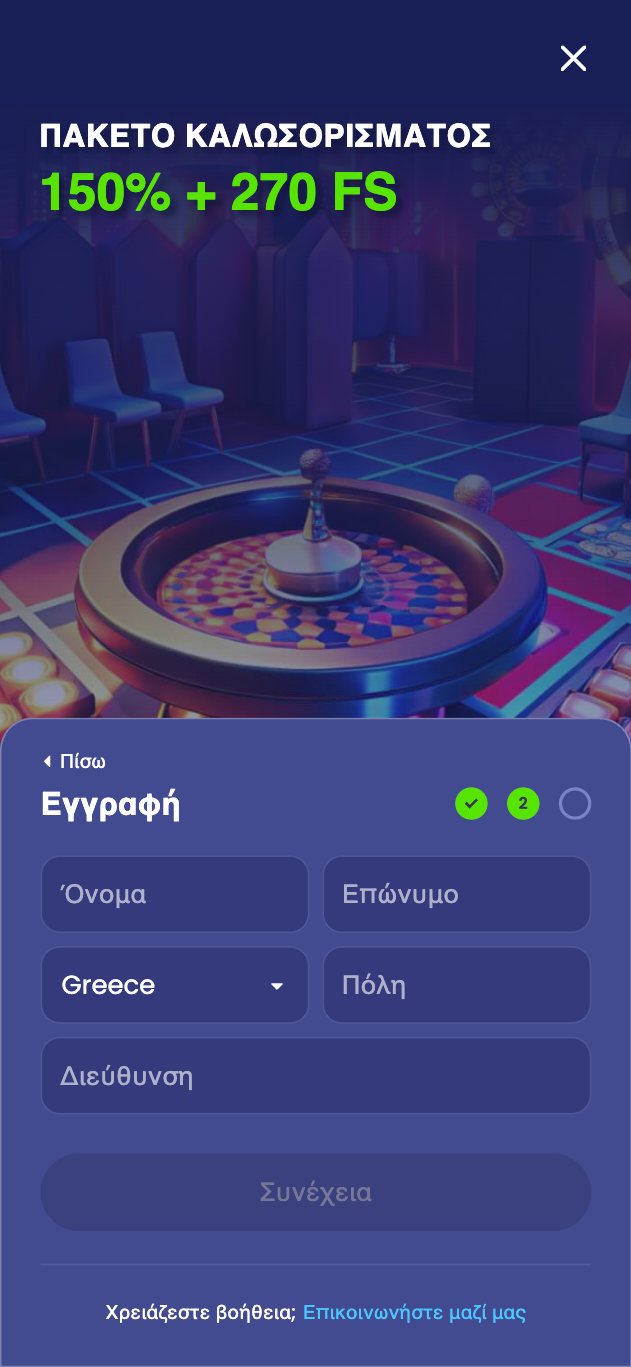Go back via the Πίσω link

75,762
